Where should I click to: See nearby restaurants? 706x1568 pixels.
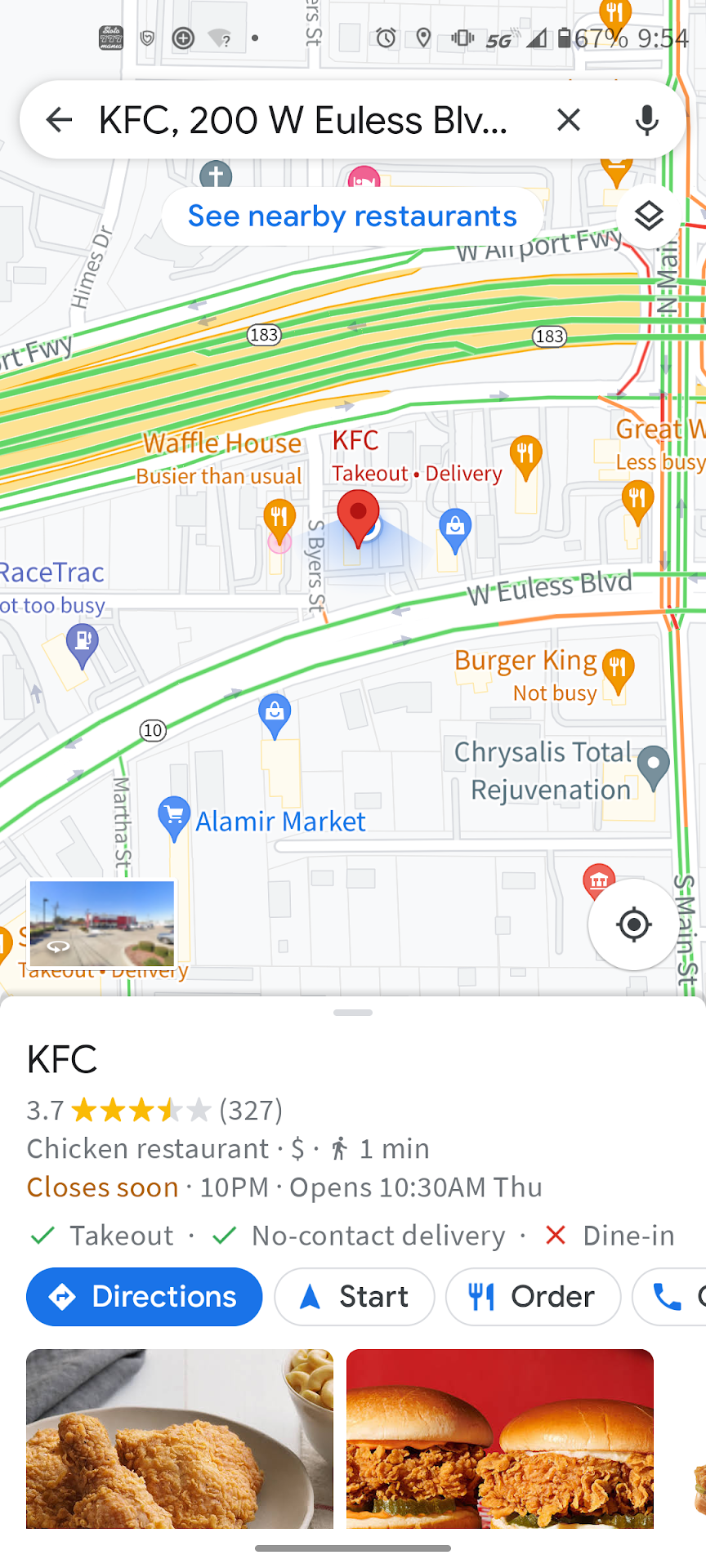pyautogui.click(x=352, y=216)
